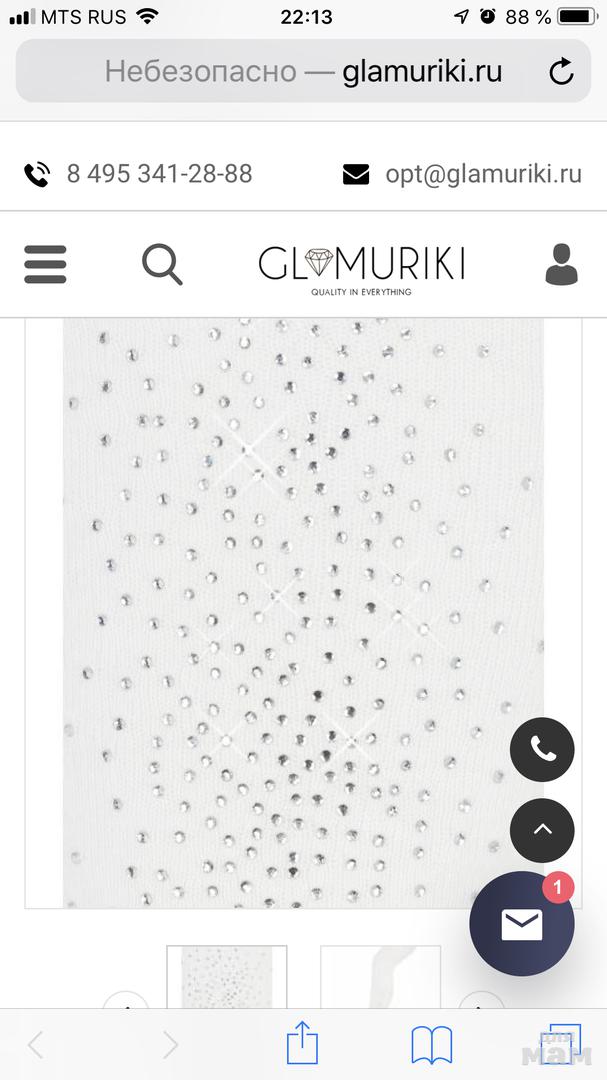Viewport: 607px width, 1080px height.
Task: Call the 8 495 341-28-88 number
Action: (x=159, y=174)
